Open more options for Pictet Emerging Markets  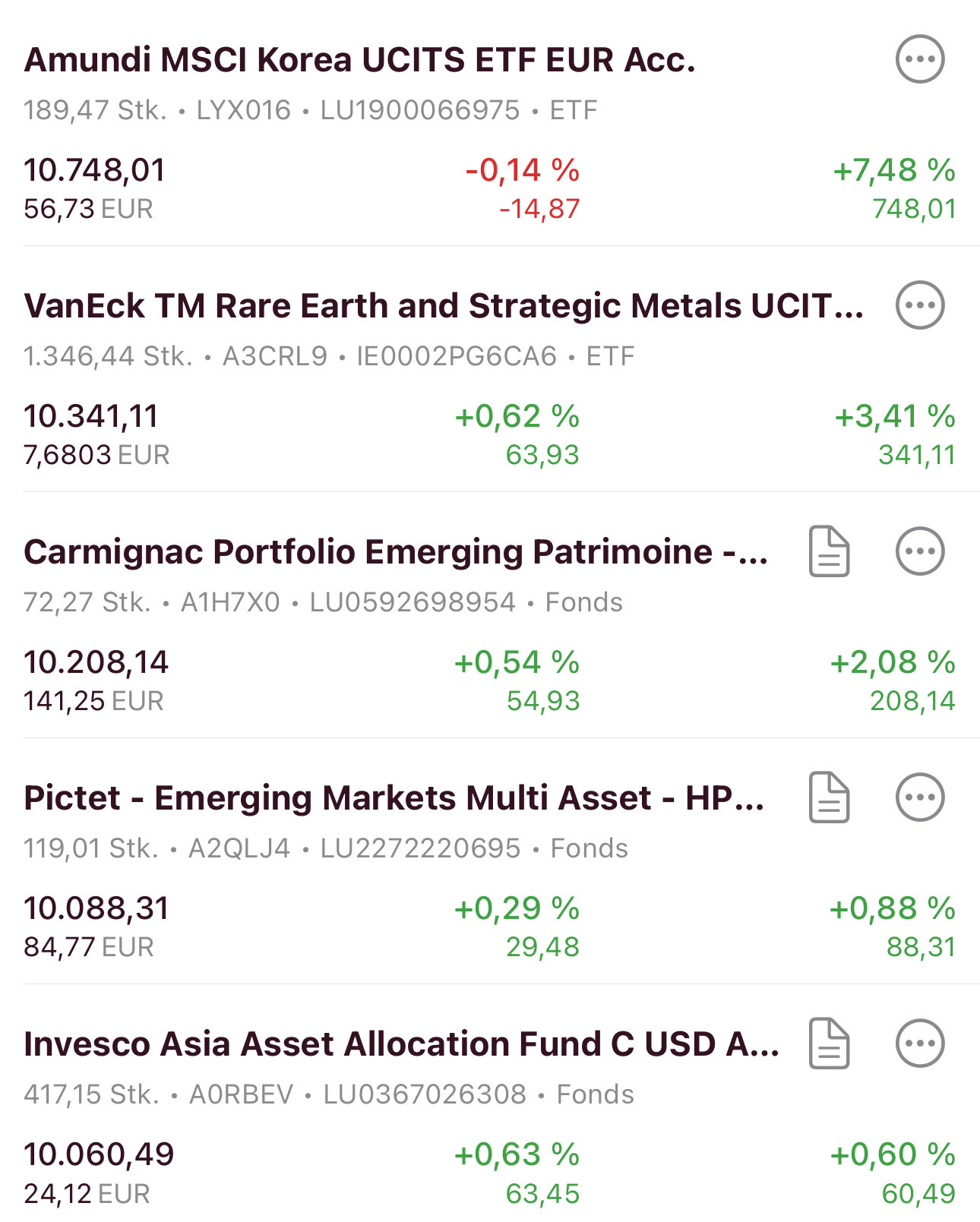point(920,797)
